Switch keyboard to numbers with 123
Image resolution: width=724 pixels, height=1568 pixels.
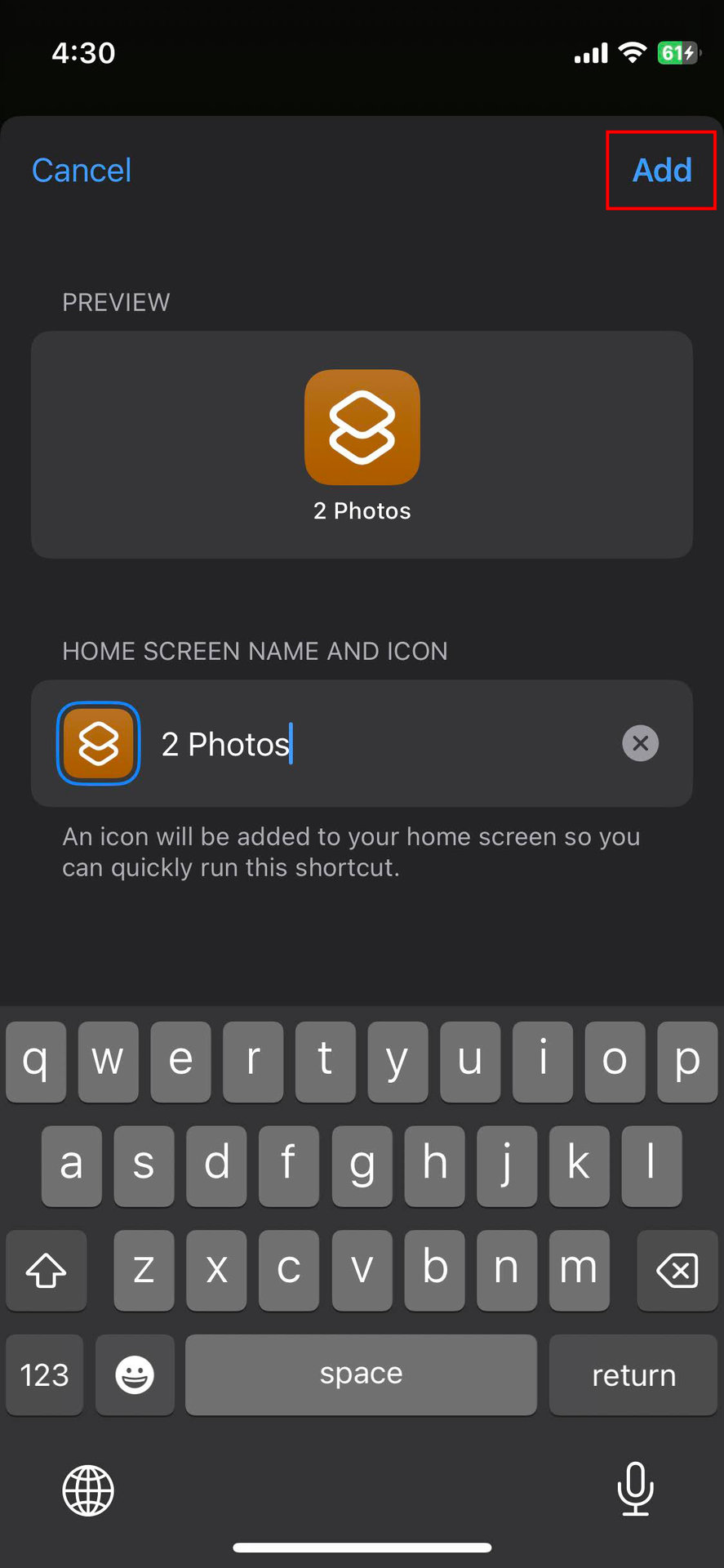click(x=45, y=1375)
